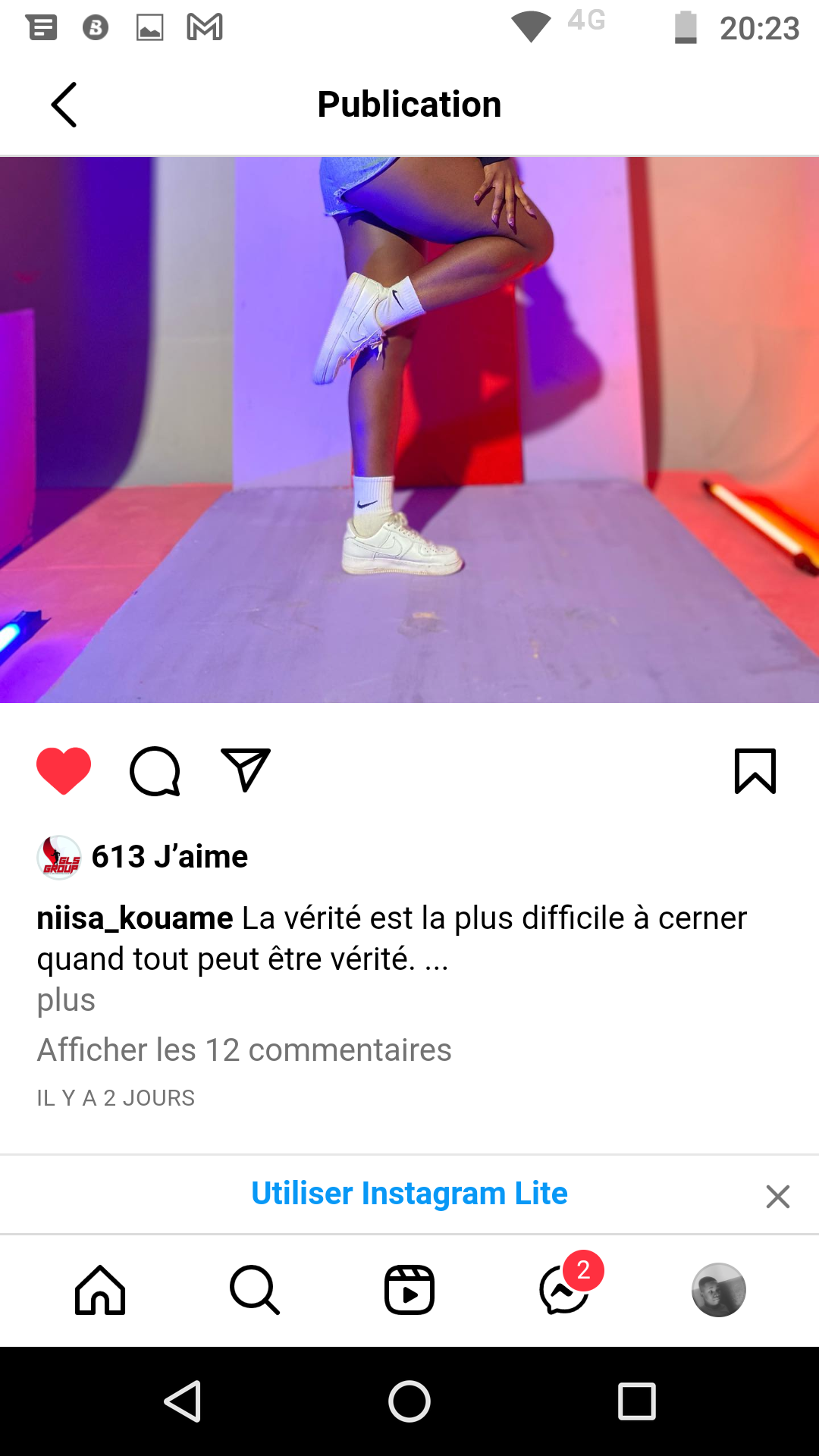Tap Afficher les 12 commentaires
This screenshot has width=819, height=1456.
click(x=244, y=1050)
